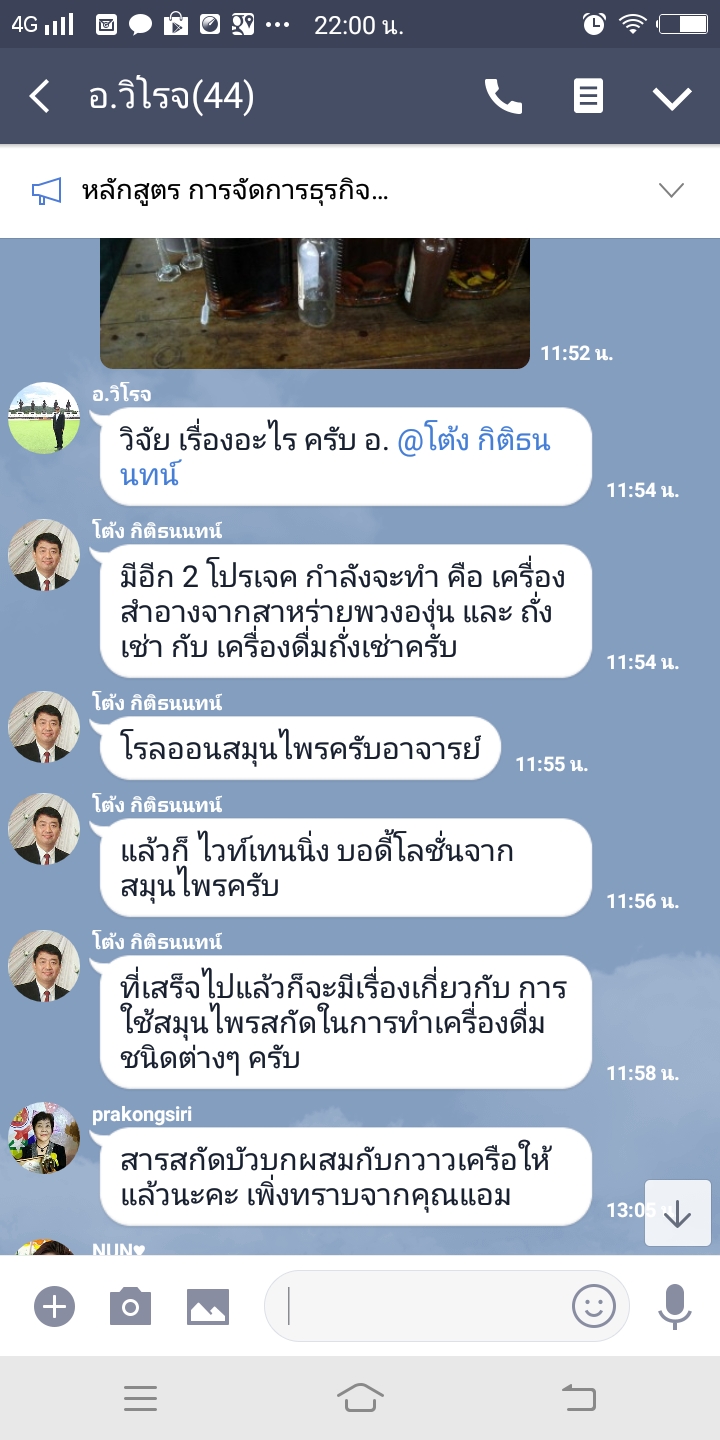
Task: Open prakongsiri's profile avatar
Action: [x=44, y=1138]
